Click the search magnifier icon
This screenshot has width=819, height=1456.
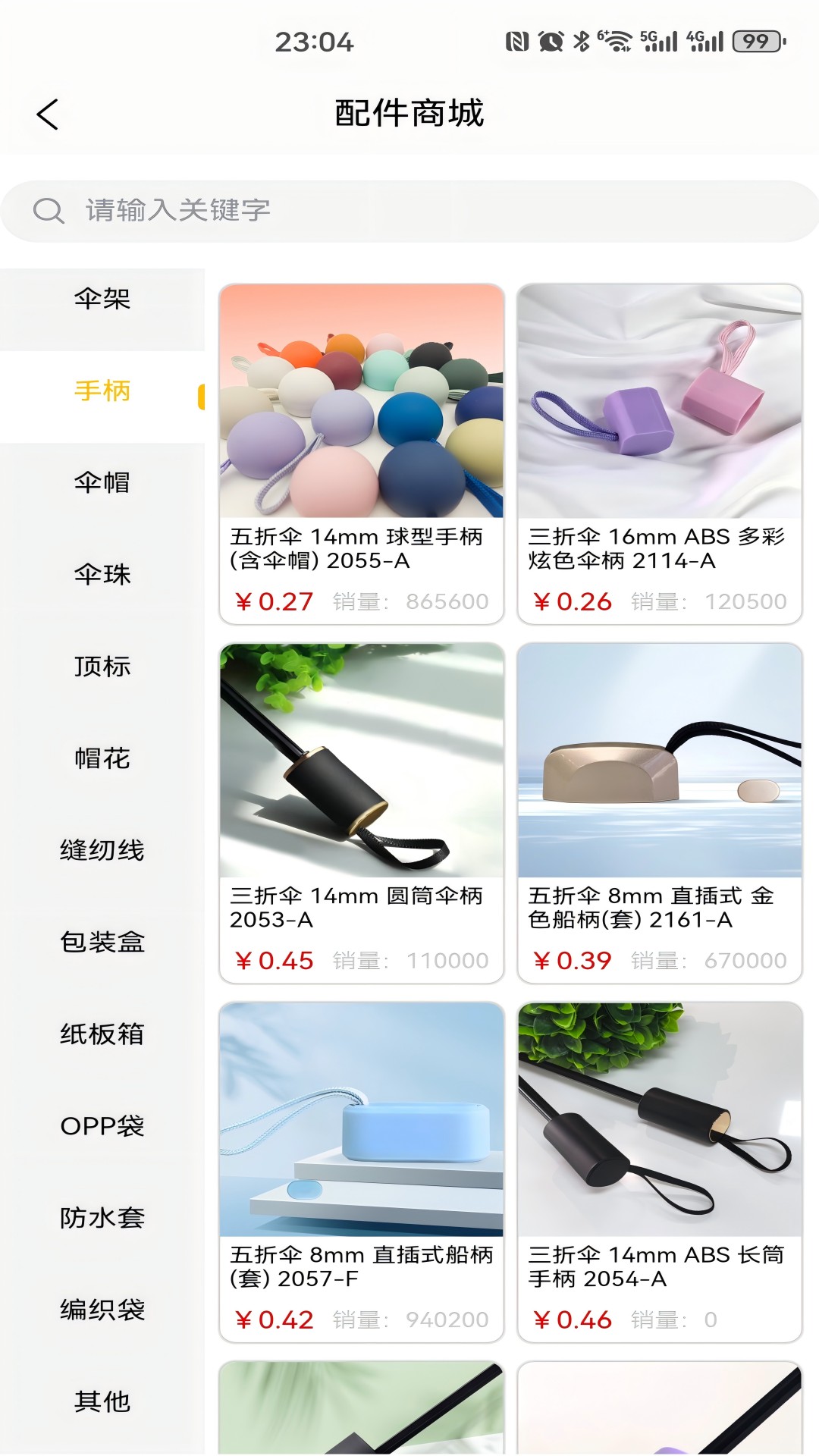click(x=49, y=210)
